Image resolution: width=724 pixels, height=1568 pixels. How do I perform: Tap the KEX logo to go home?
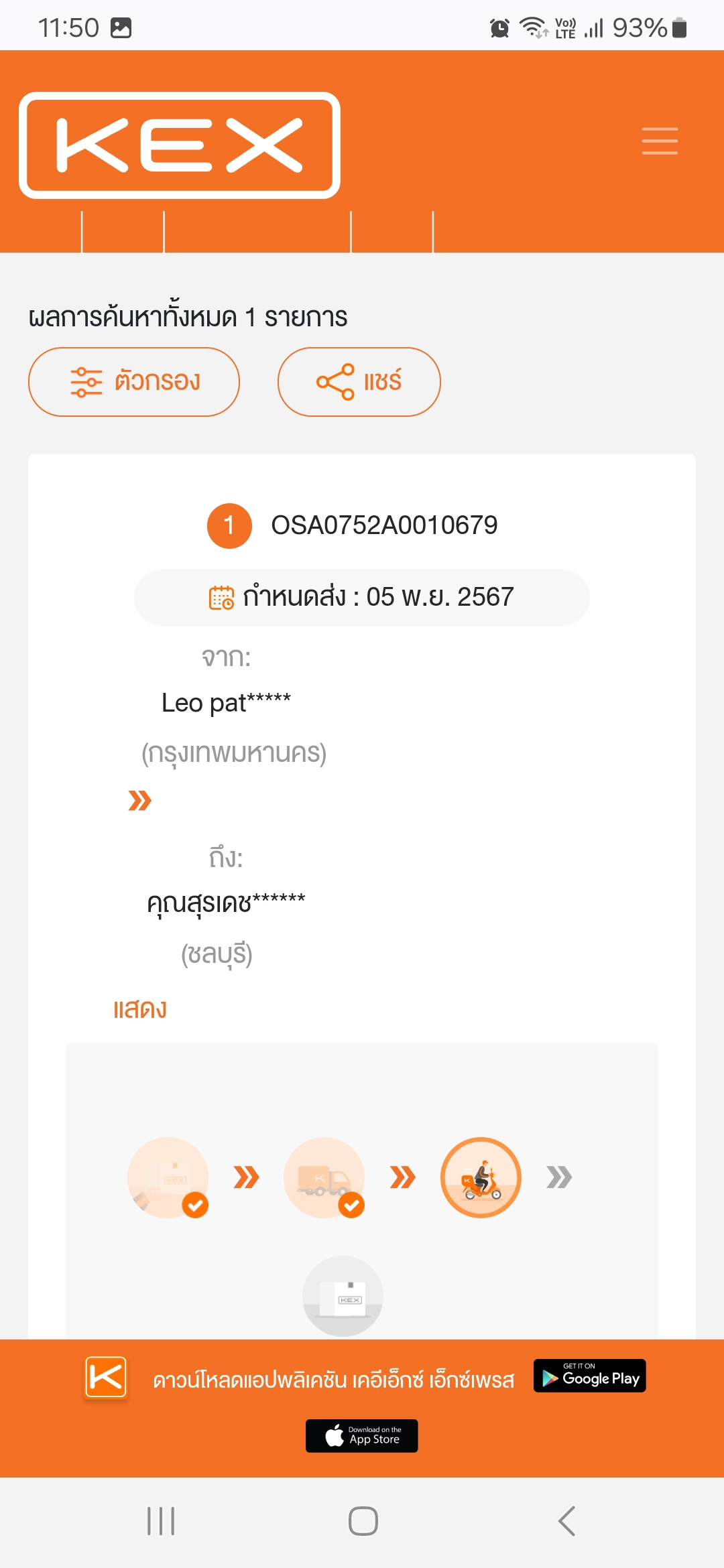coord(180,145)
